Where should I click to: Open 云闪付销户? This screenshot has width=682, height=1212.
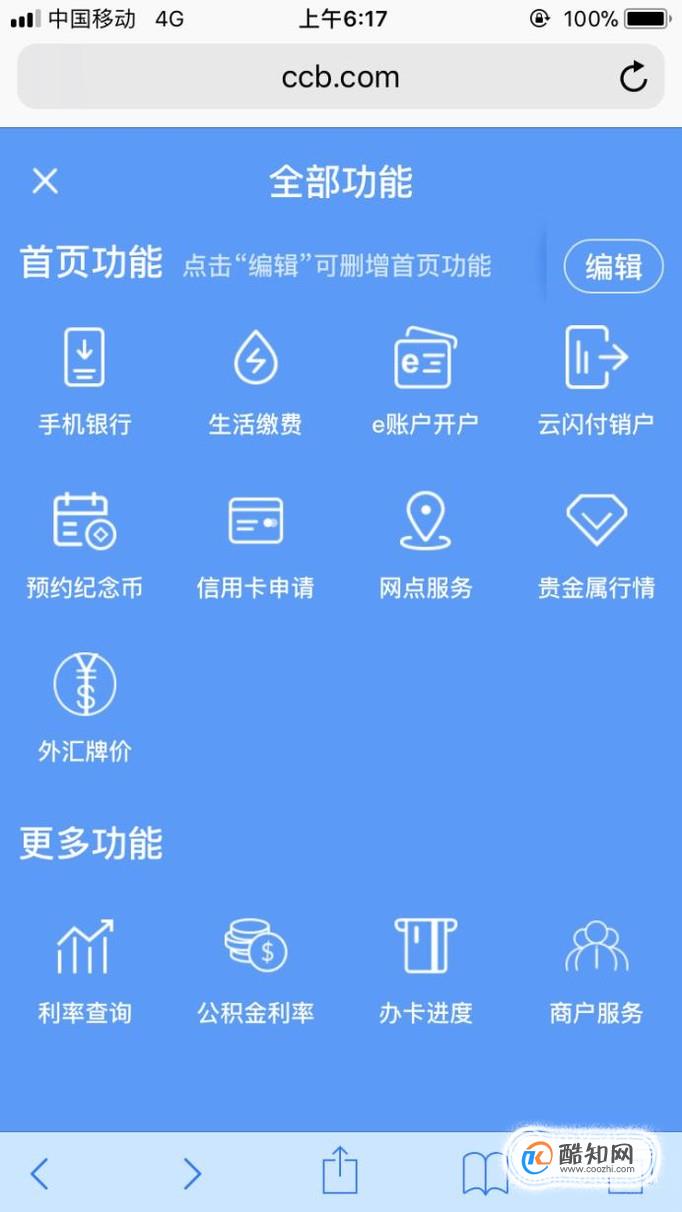pos(596,380)
